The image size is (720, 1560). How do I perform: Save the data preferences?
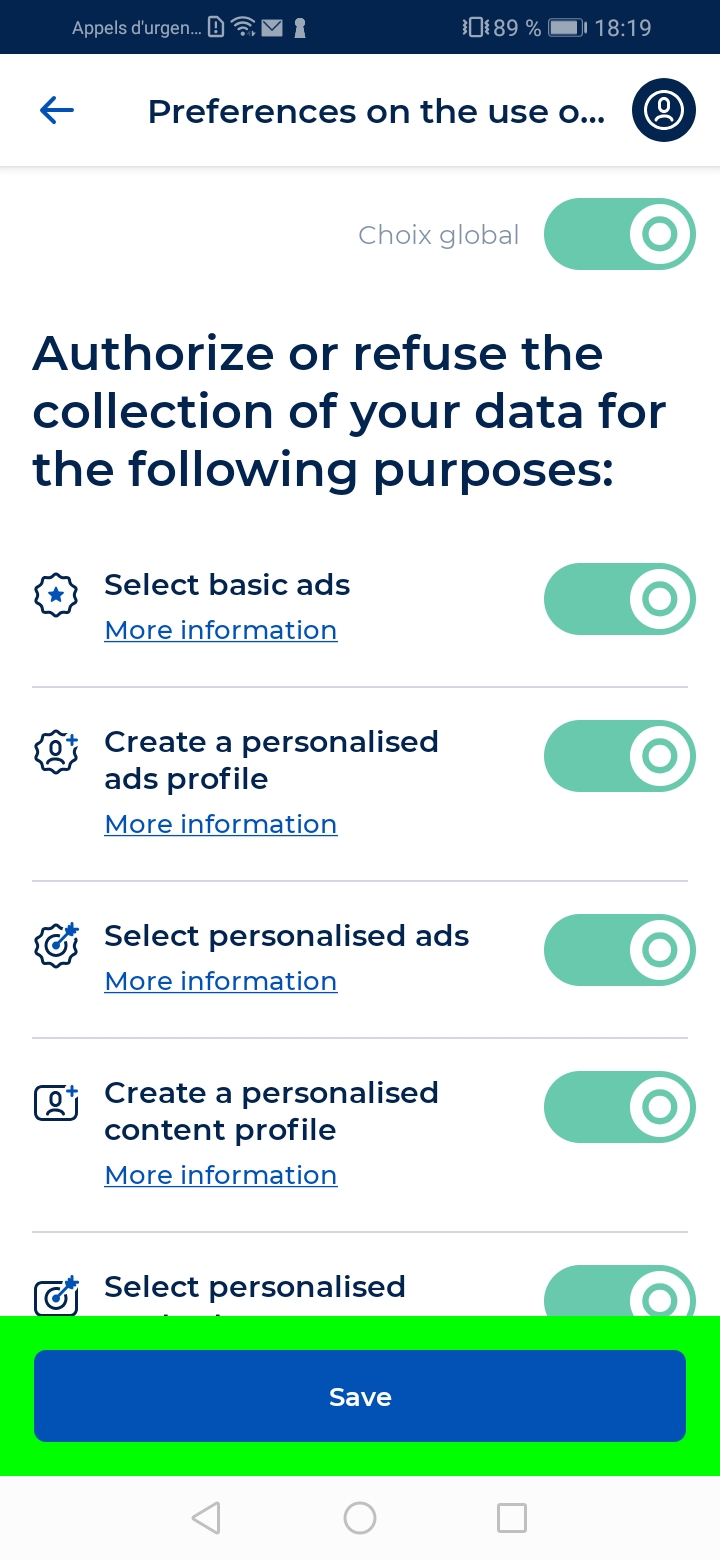pyautogui.click(x=360, y=1396)
